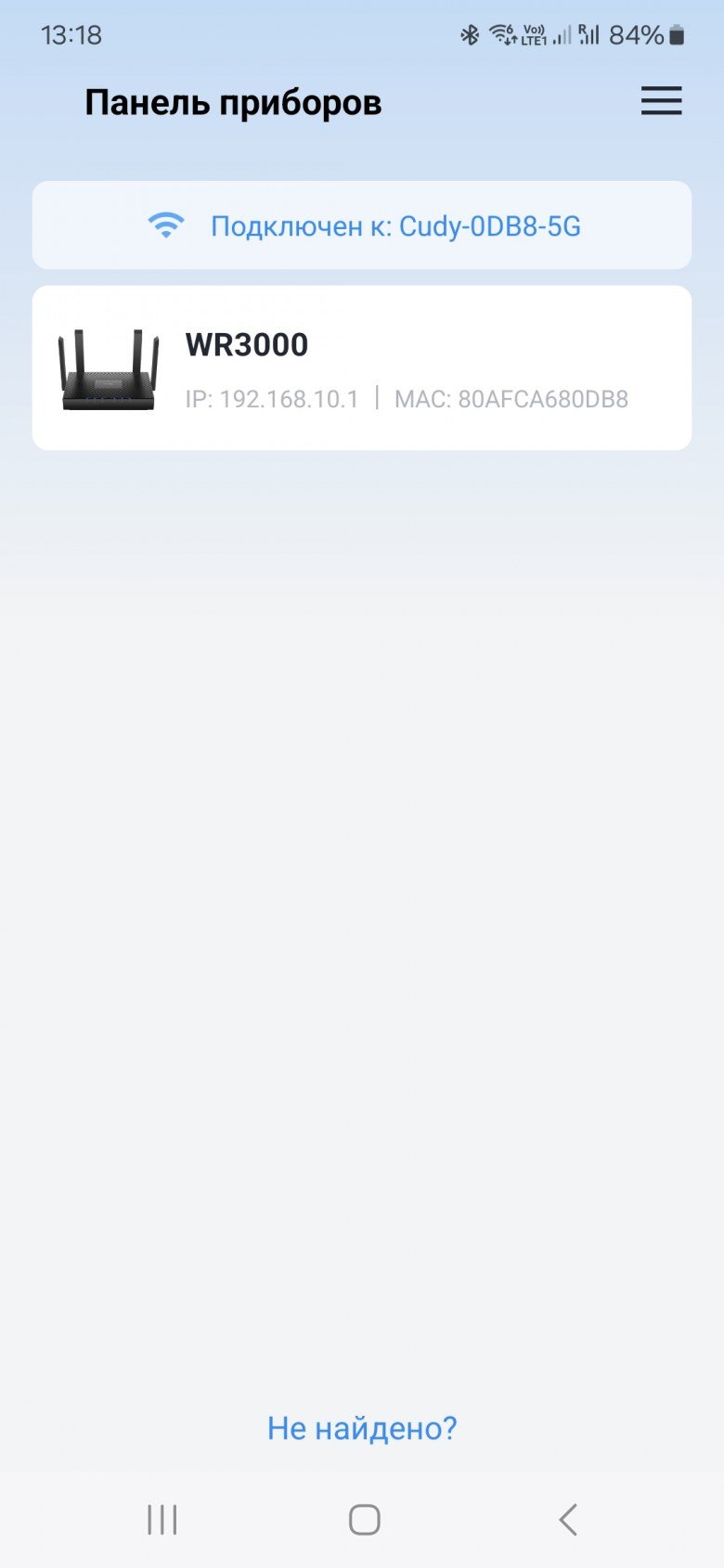Open the hamburger menu
The height and width of the screenshot is (1568, 724).
coord(661,101)
